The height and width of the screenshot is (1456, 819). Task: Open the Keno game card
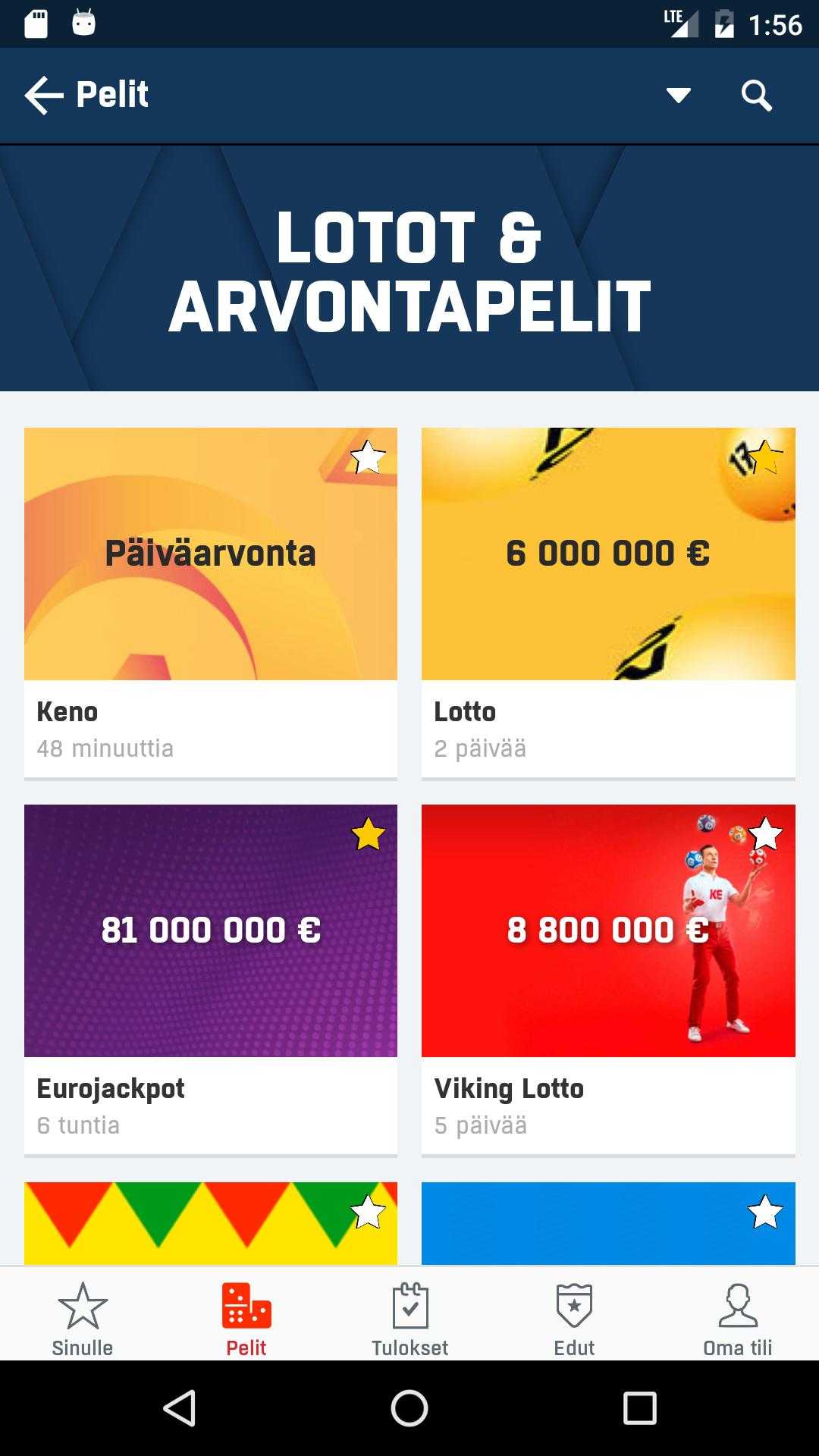click(x=211, y=603)
